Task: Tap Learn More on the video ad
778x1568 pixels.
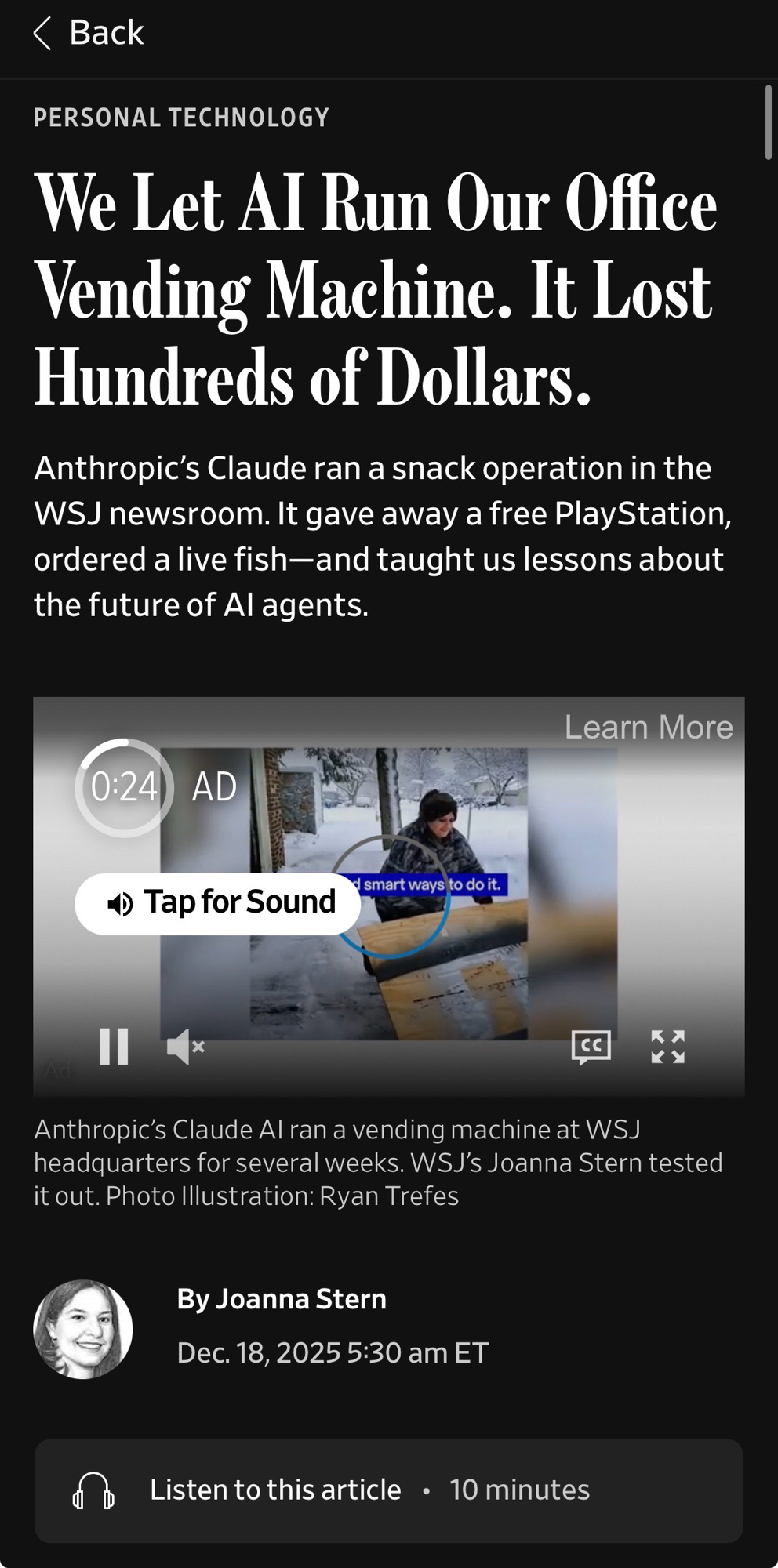Action: (x=648, y=728)
